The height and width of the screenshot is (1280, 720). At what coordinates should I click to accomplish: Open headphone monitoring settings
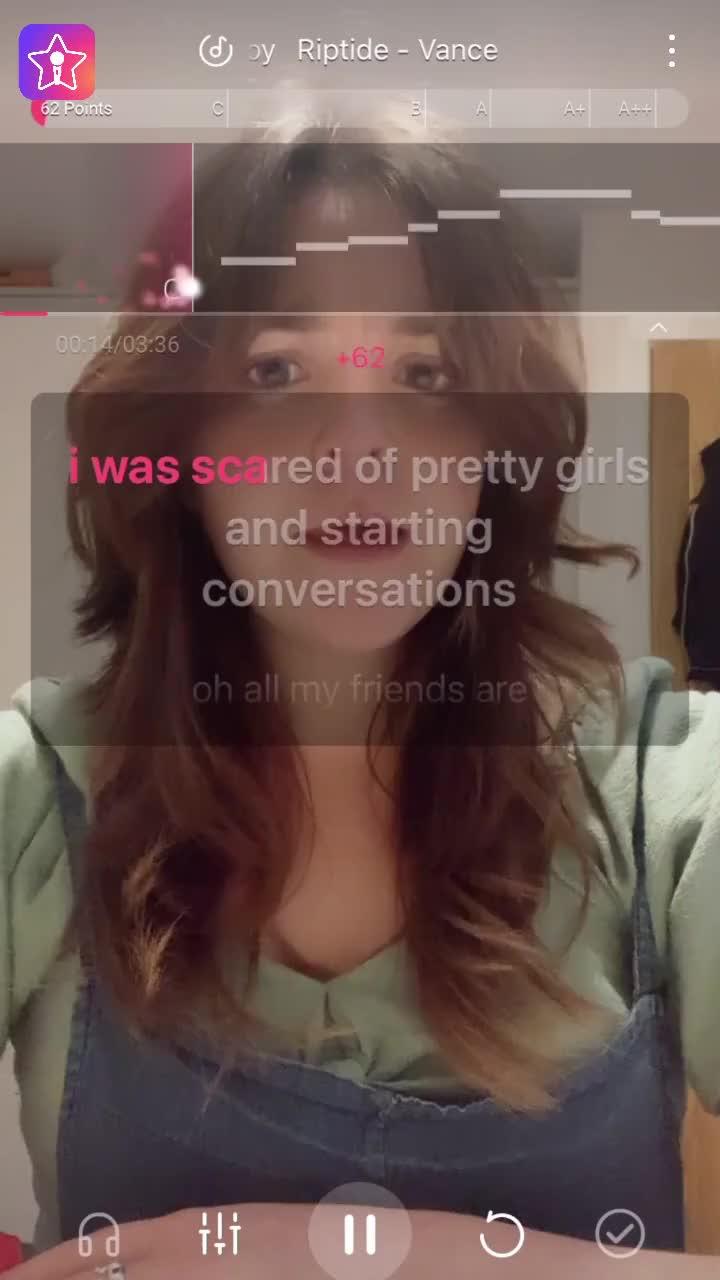(x=99, y=1236)
